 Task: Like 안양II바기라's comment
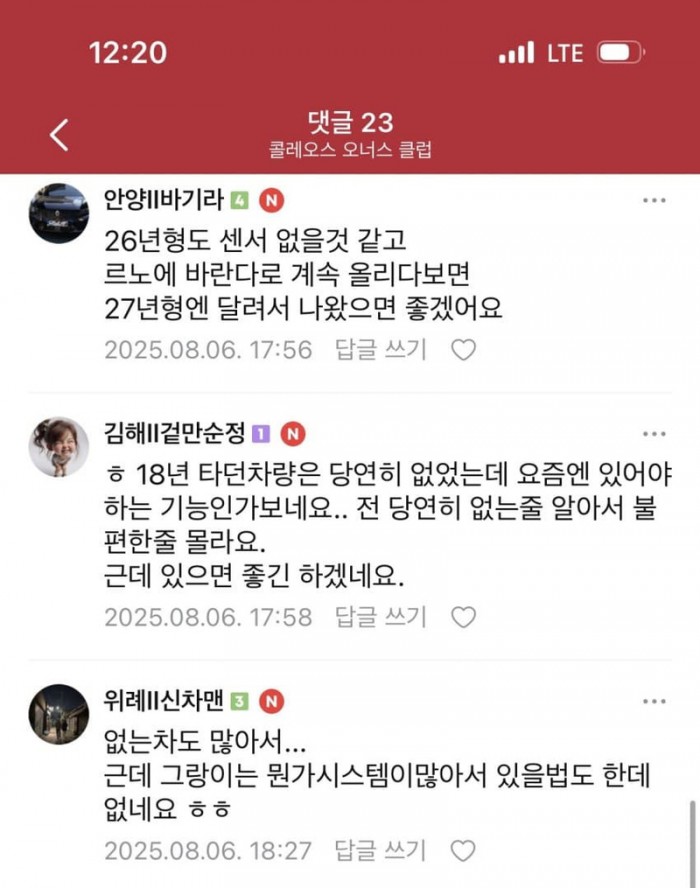point(463,350)
